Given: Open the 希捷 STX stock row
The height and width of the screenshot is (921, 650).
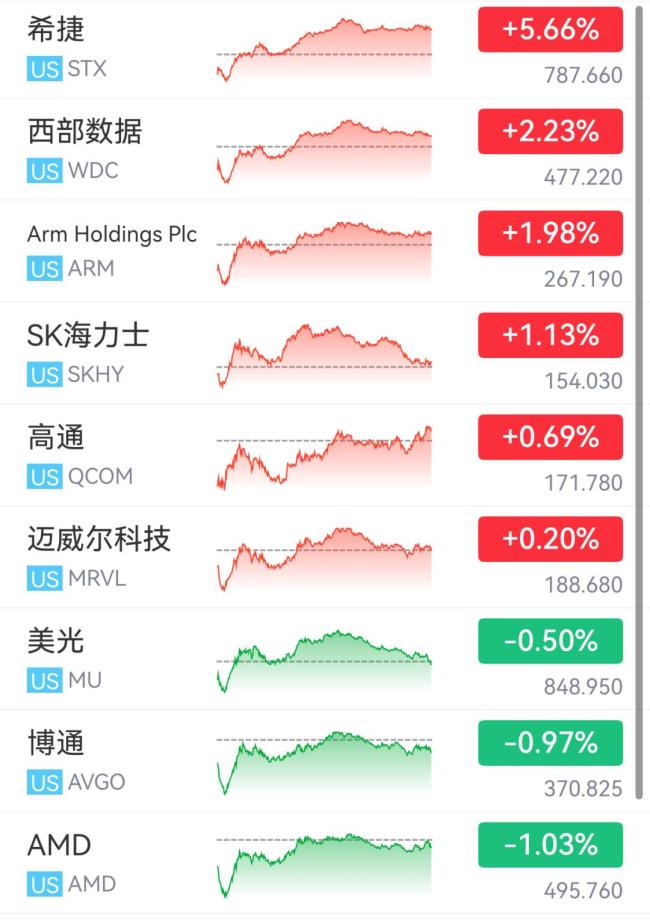Looking at the screenshot, I should coord(317,49).
